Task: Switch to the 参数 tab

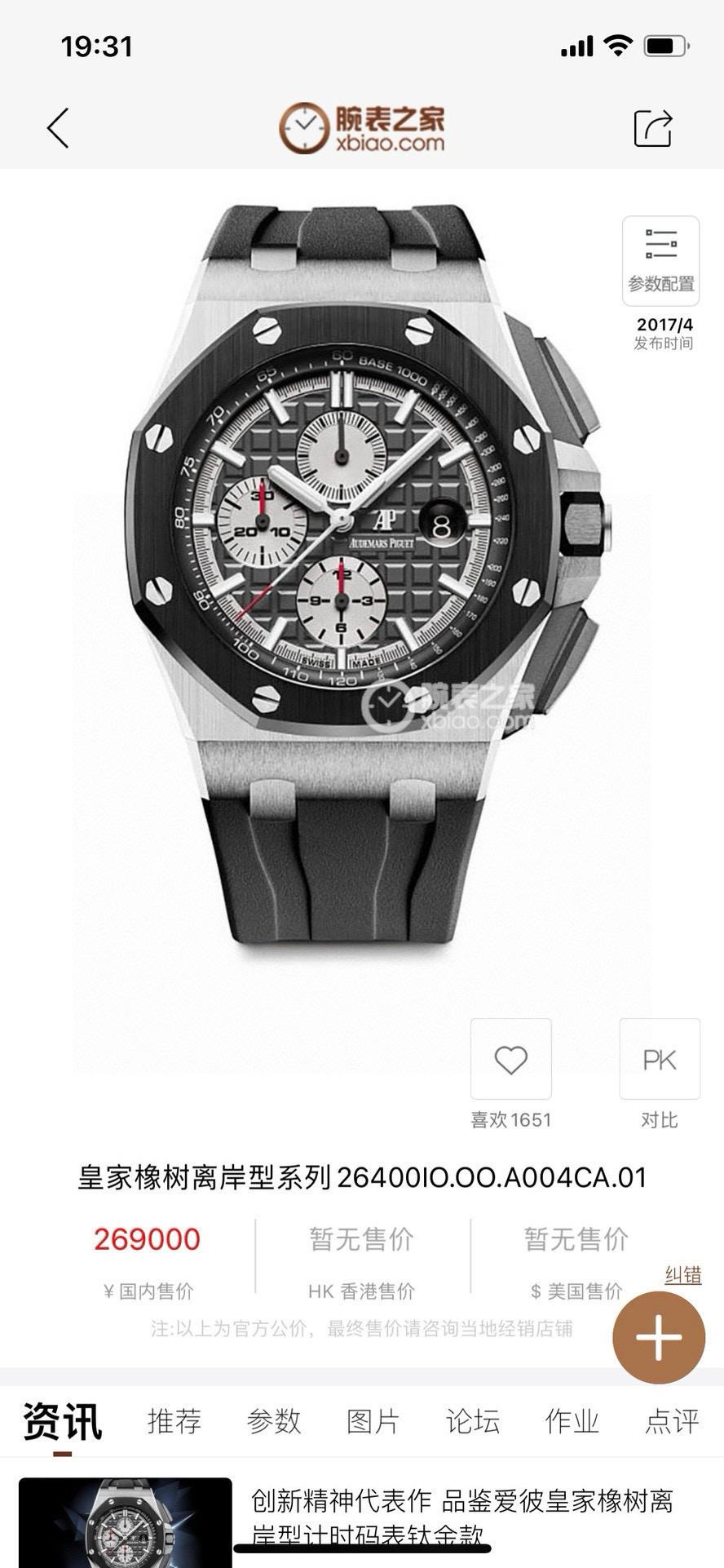Action: point(273,1421)
